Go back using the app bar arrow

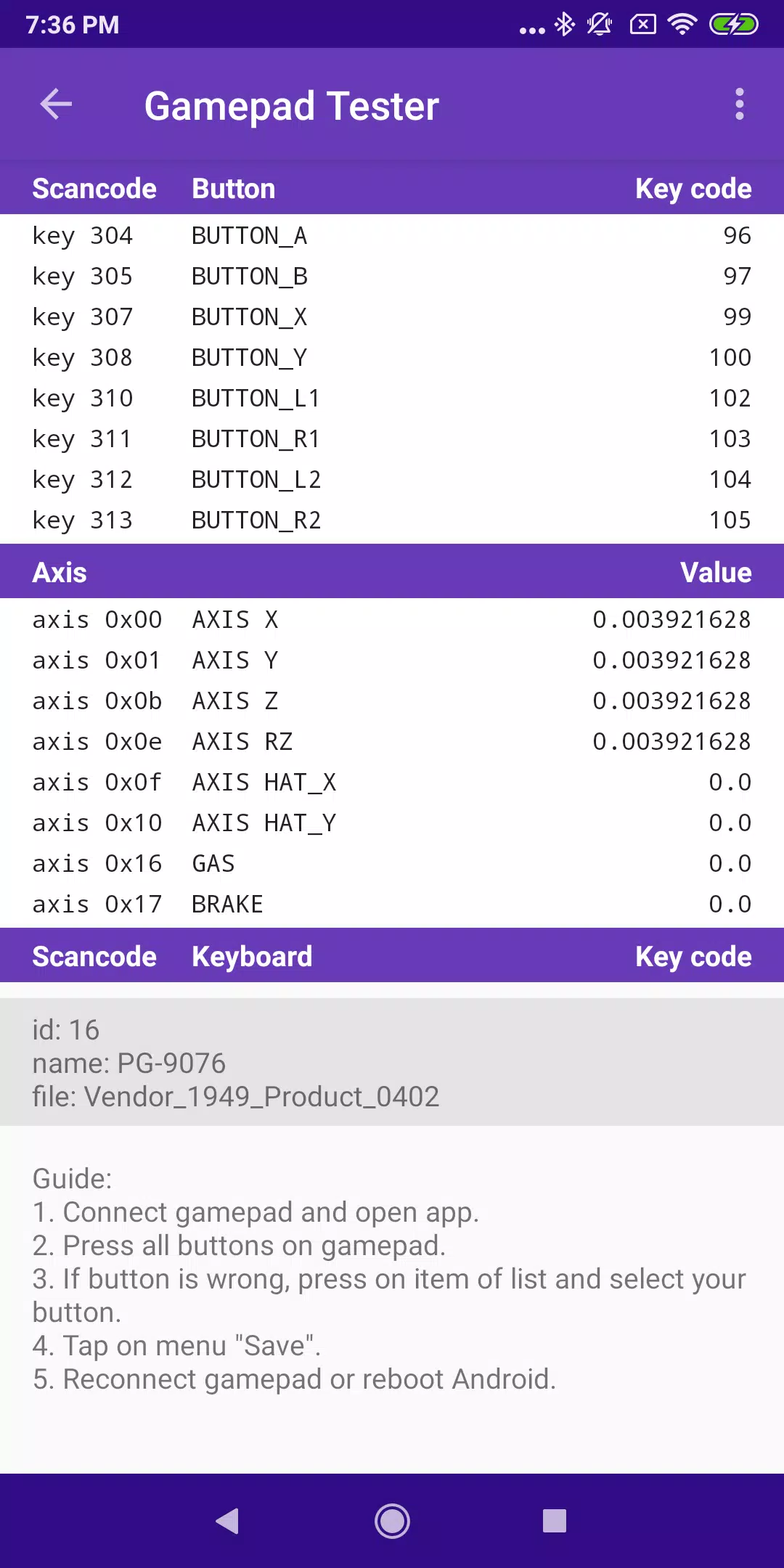[x=56, y=105]
